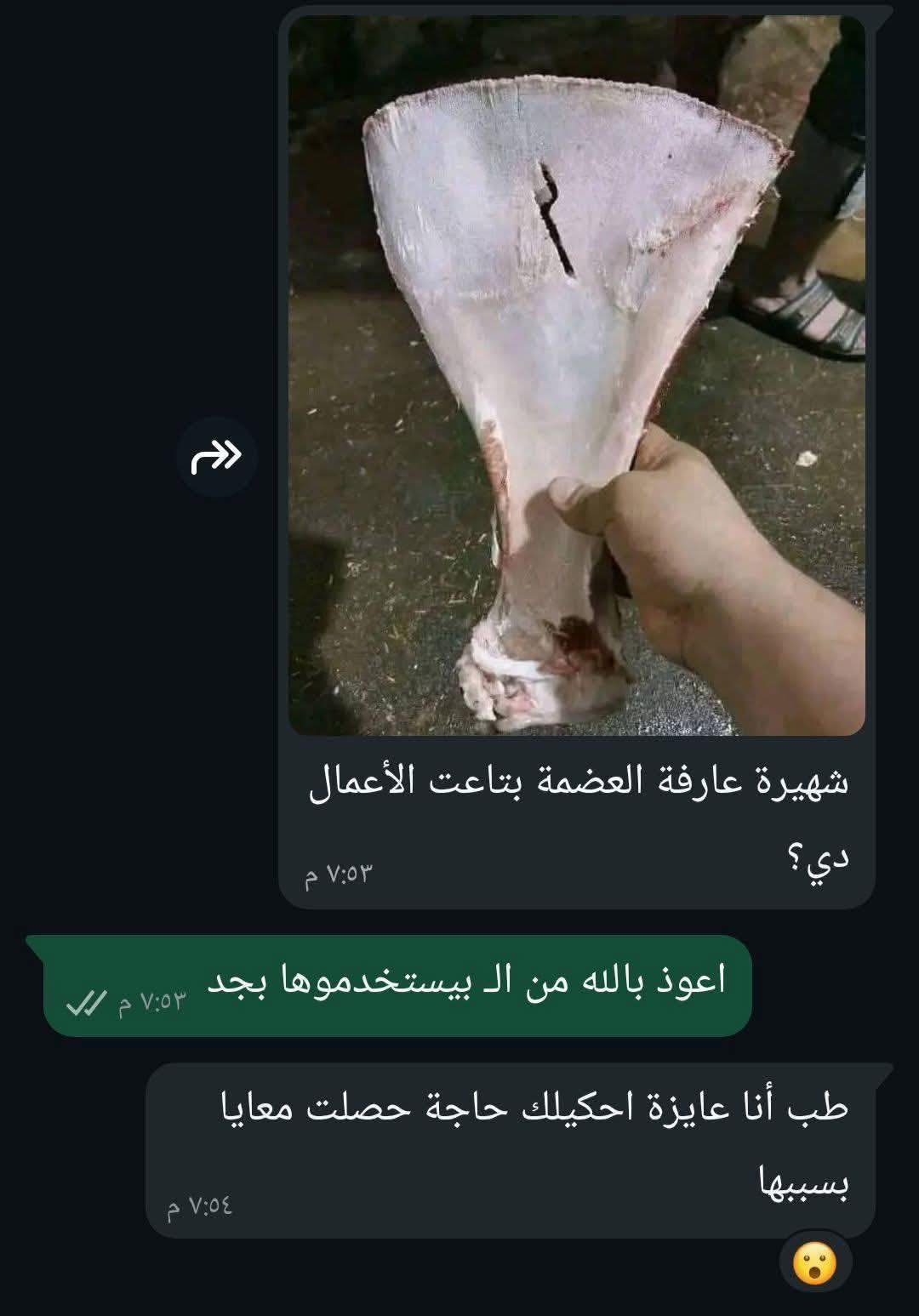The width and height of the screenshot is (919, 1316).
Task: Forward the bone photo message
Action: pos(217,458)
